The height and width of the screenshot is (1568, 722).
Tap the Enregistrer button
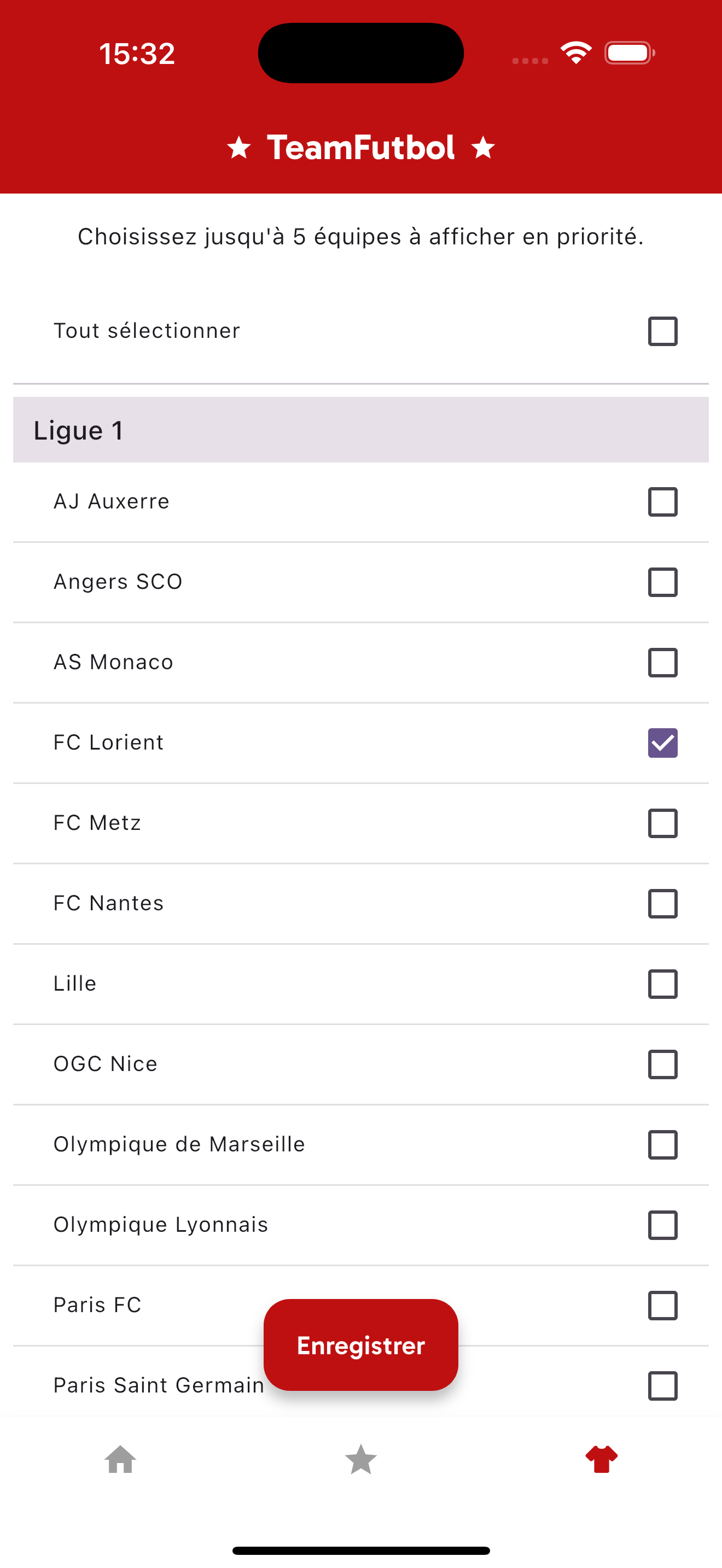point(360,1345)
